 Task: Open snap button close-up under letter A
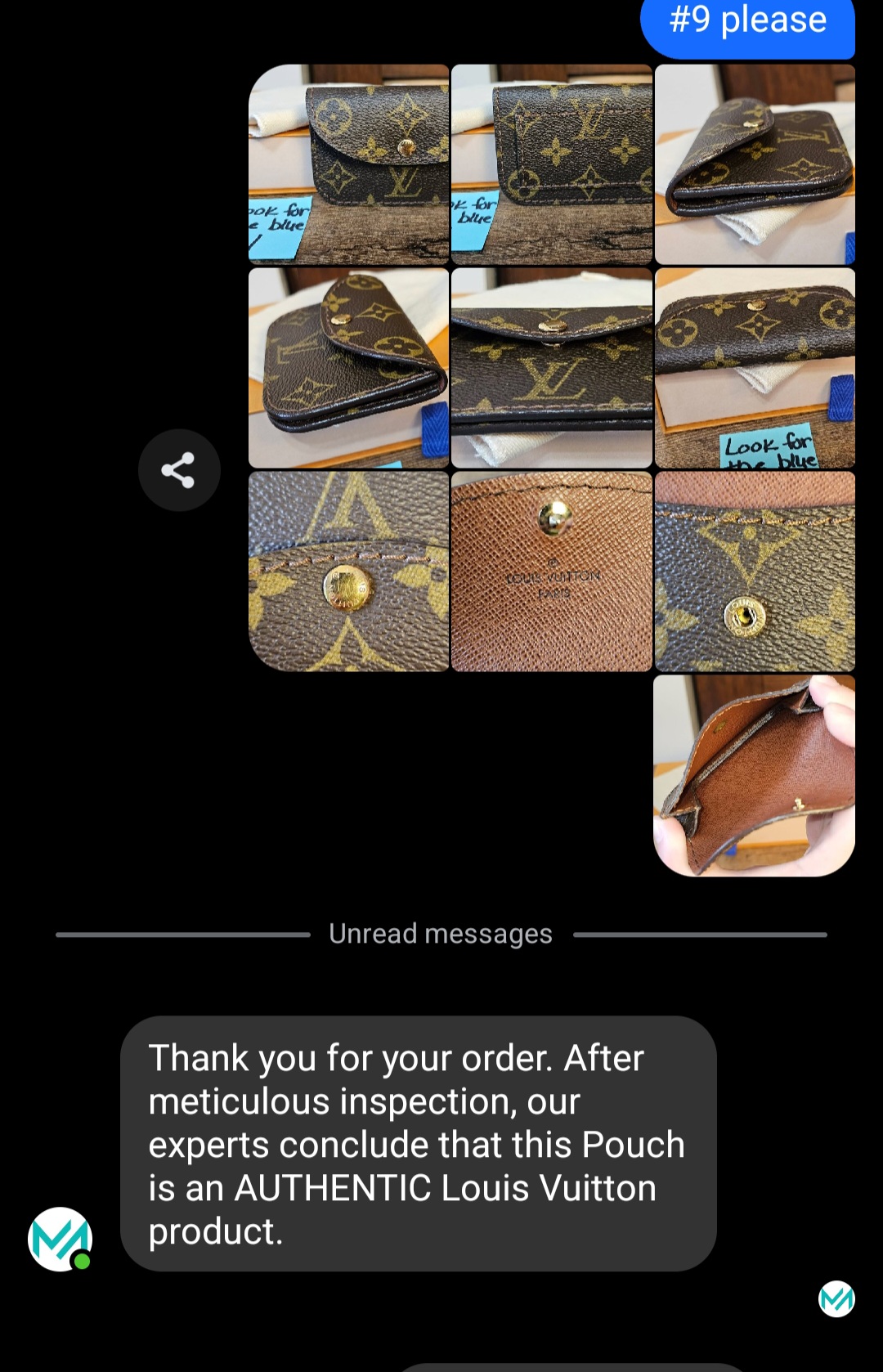click(x=349, y=572)
